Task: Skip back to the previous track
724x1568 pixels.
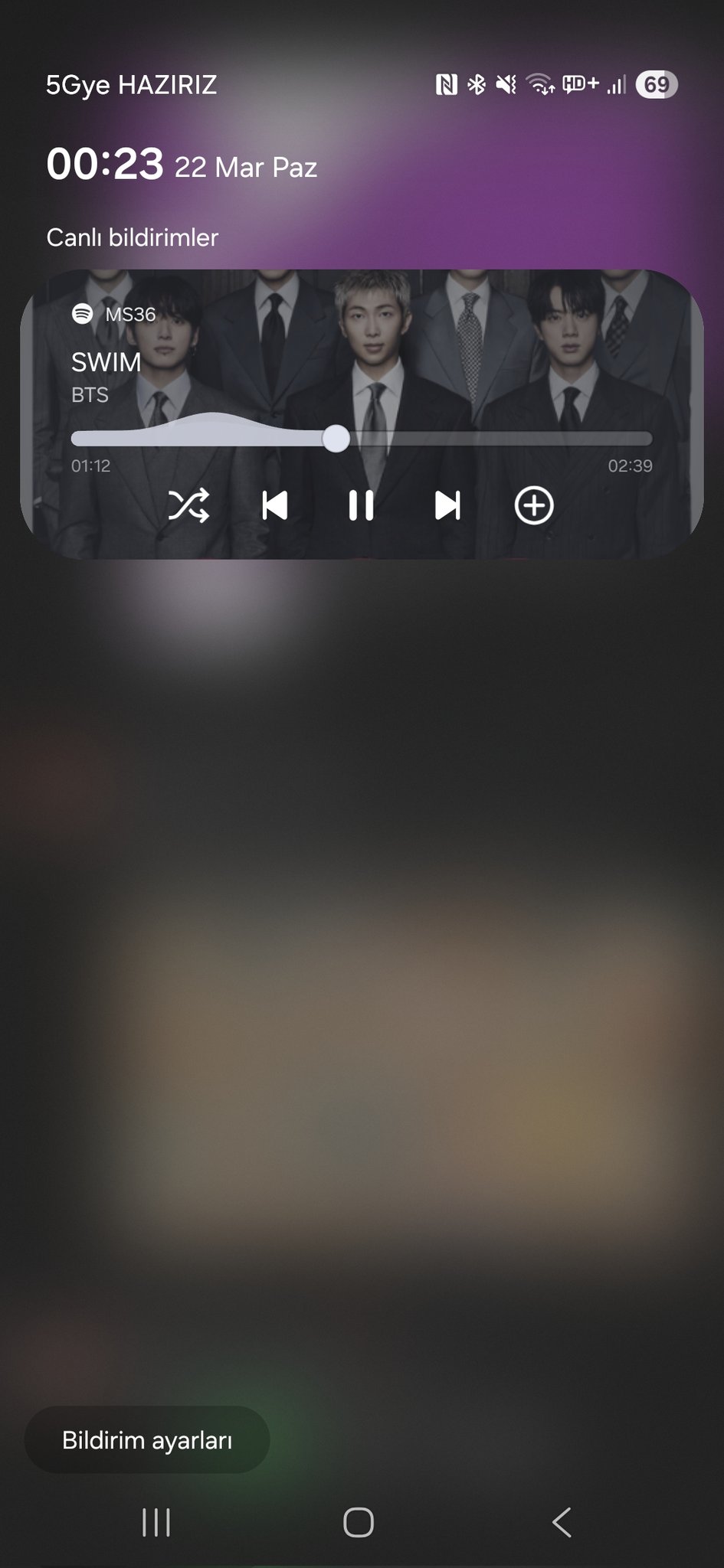Action: pos(274,505)
